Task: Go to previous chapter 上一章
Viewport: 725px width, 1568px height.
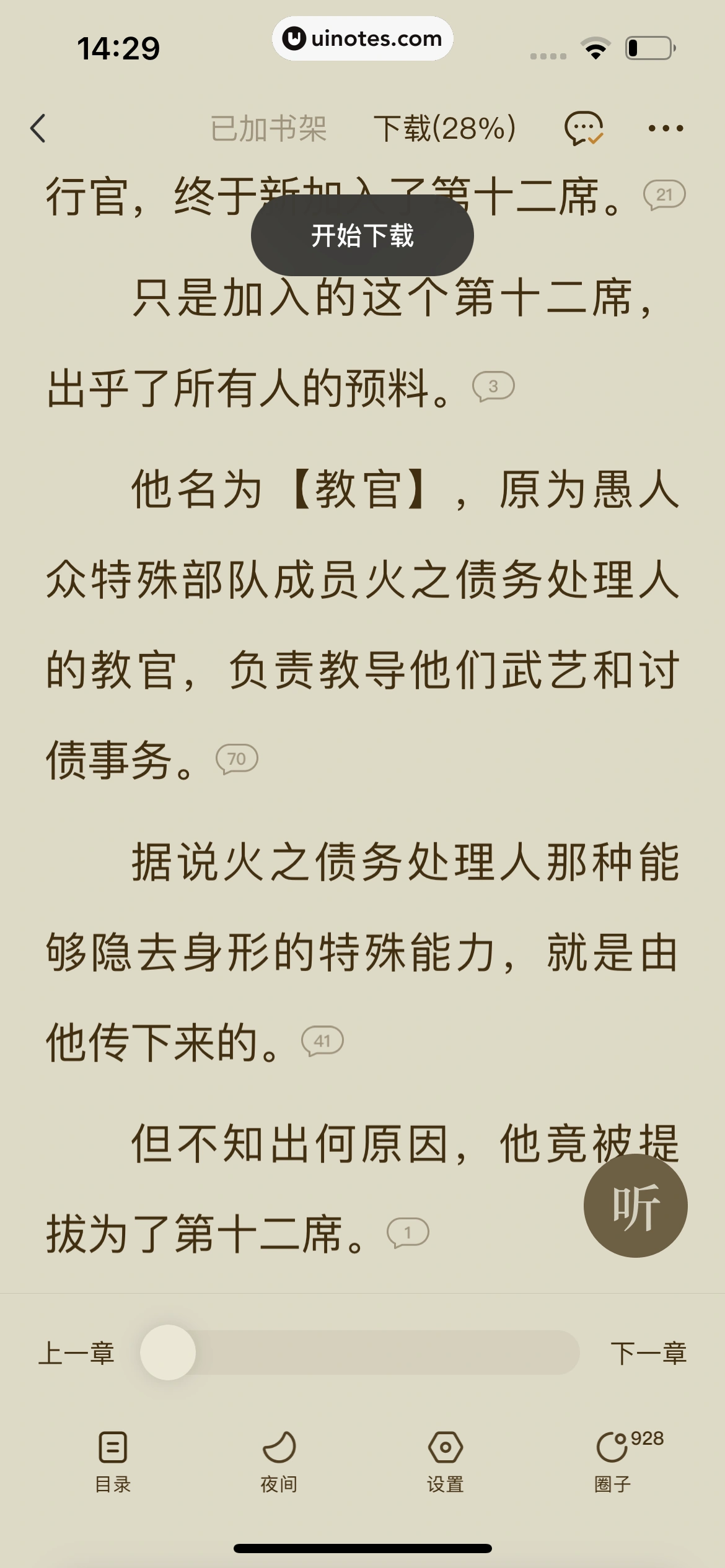Action: [77, 1352]
